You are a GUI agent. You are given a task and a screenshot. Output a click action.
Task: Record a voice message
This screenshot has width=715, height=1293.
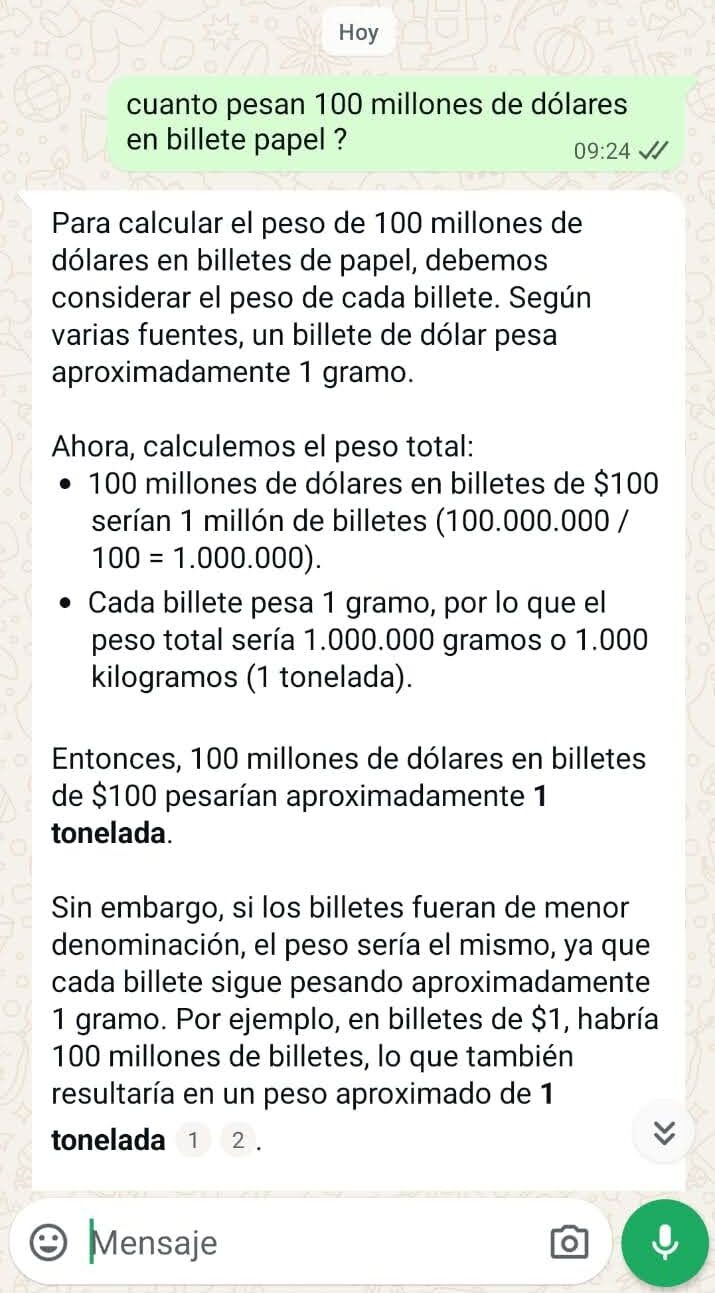[x=664, y=1243]
